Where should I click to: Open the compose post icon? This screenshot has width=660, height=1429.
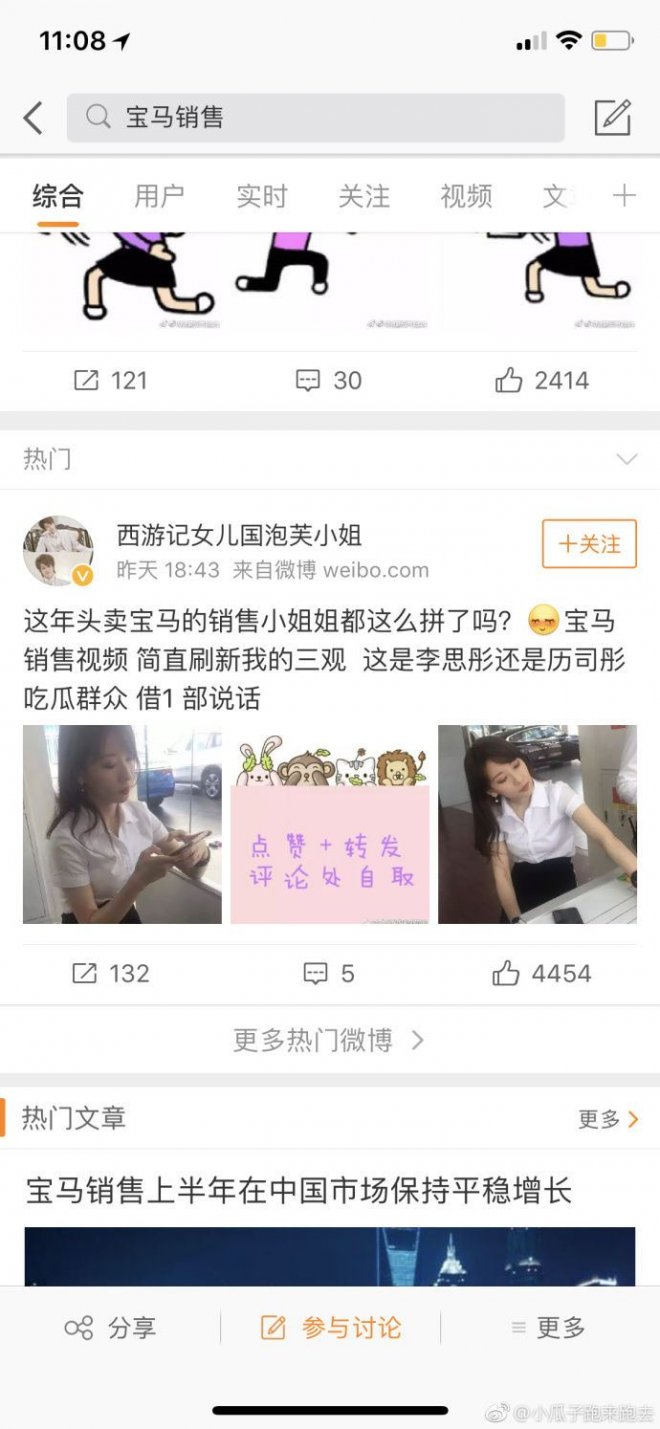tap(612, 118)
